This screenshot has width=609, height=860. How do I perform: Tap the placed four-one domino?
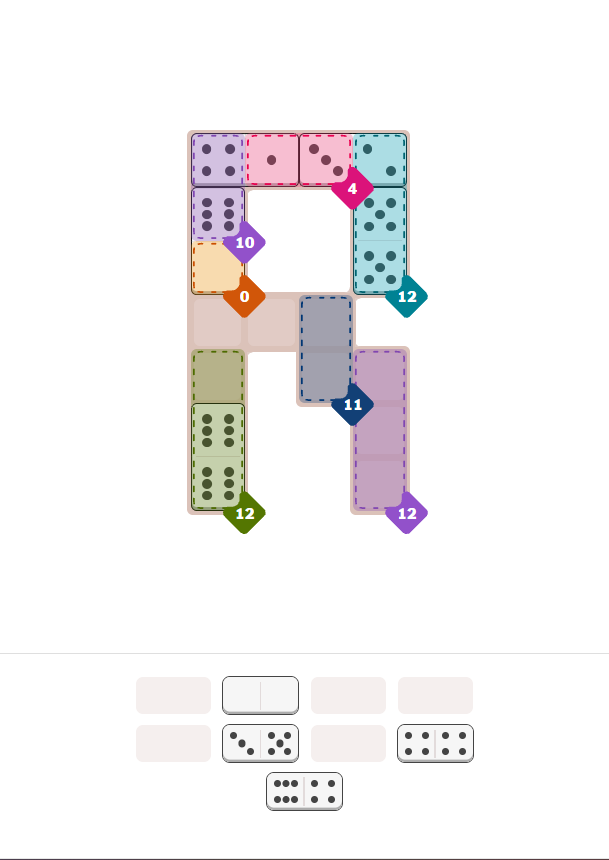(x=246, y=160)
